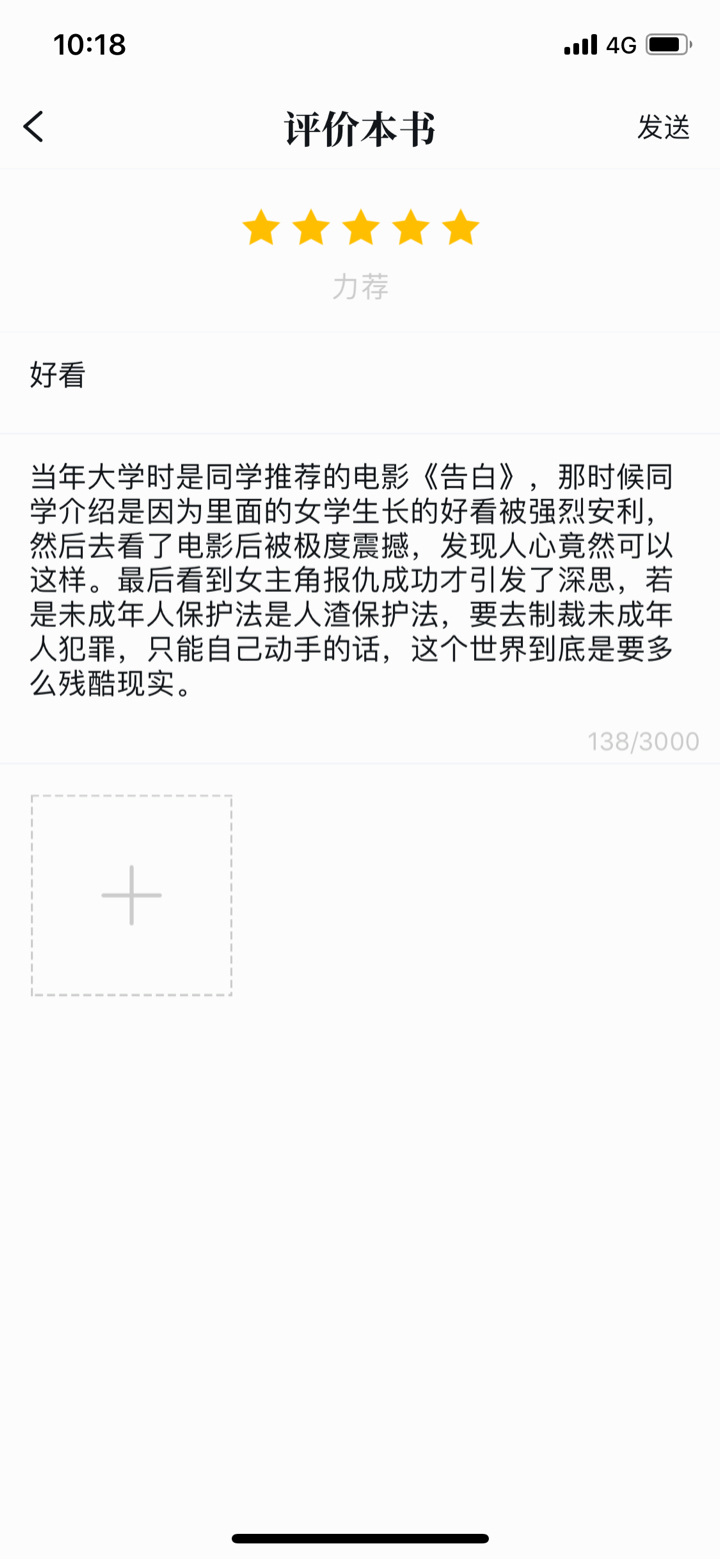The image size is (720, 1560).
Task: Set rating to two stars
Action: pos(311,228)
